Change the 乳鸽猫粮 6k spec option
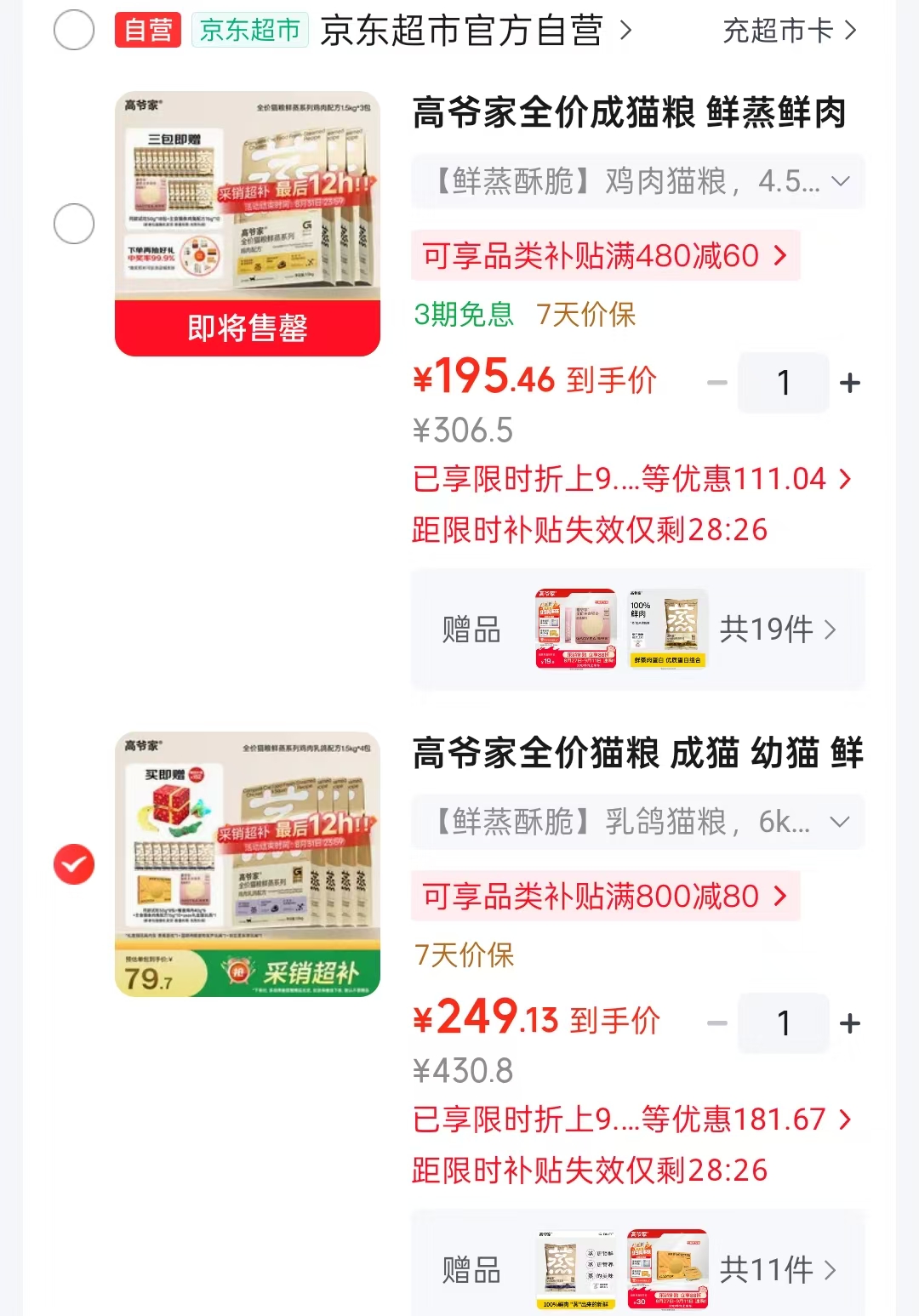Viewport: 919px width, 1316px height. (638, 822)
